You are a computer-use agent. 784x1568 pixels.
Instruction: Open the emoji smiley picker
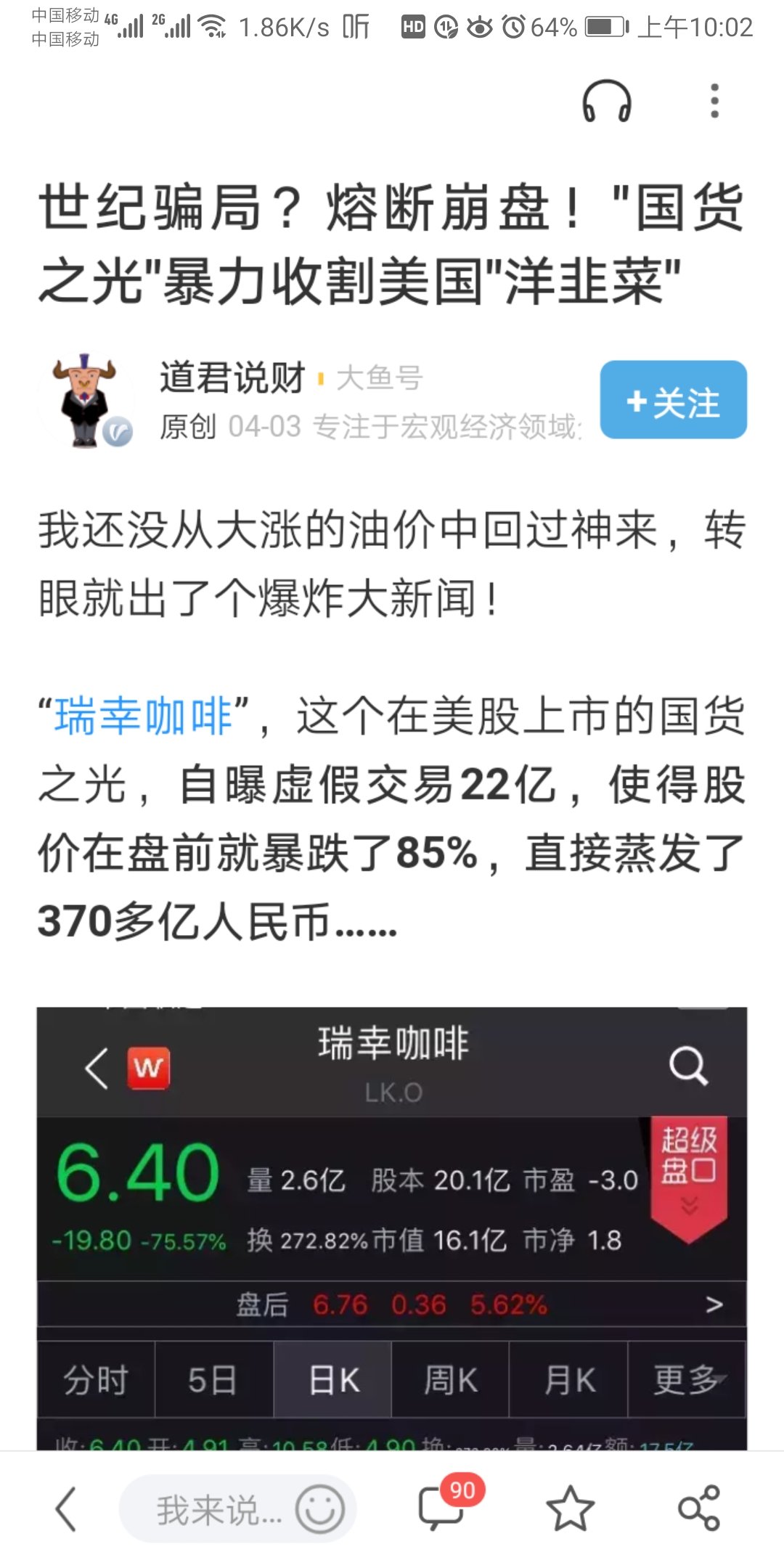[x=319, y=1508]
